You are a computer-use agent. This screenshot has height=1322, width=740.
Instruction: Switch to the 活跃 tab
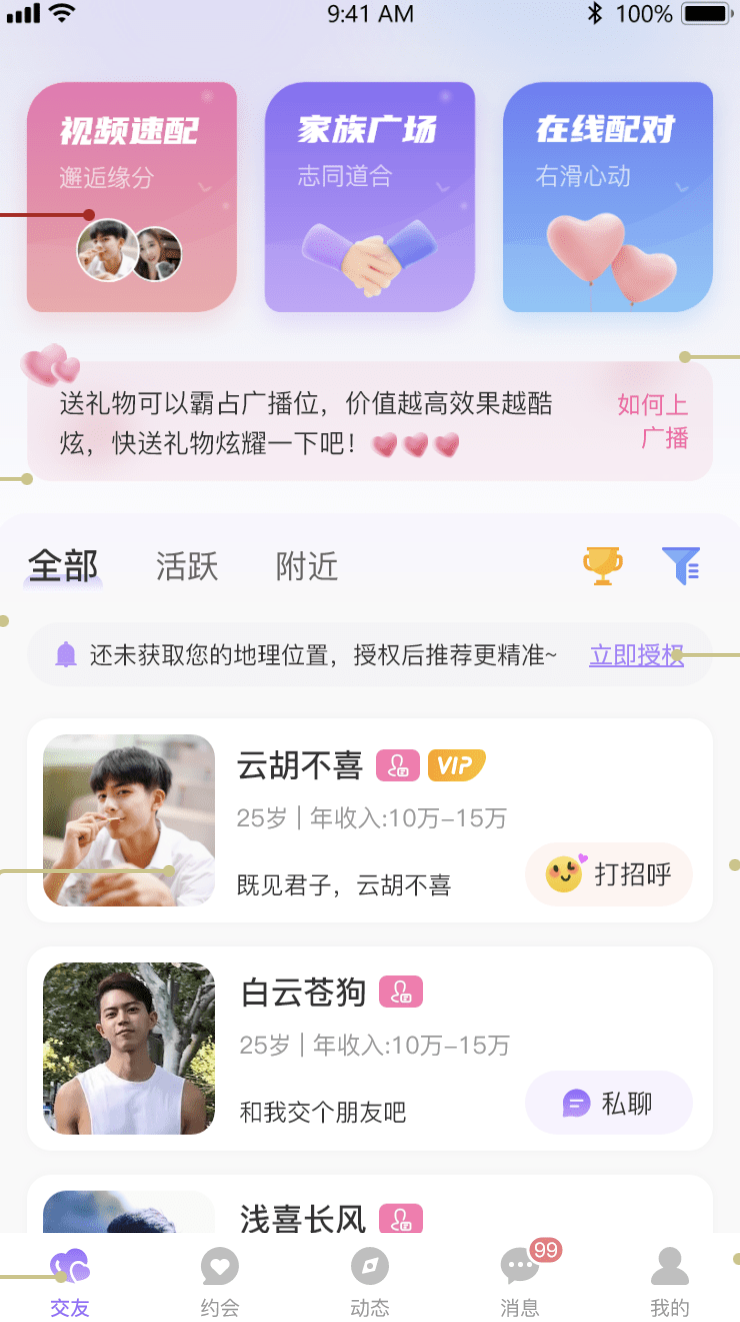tap(187, 567)
